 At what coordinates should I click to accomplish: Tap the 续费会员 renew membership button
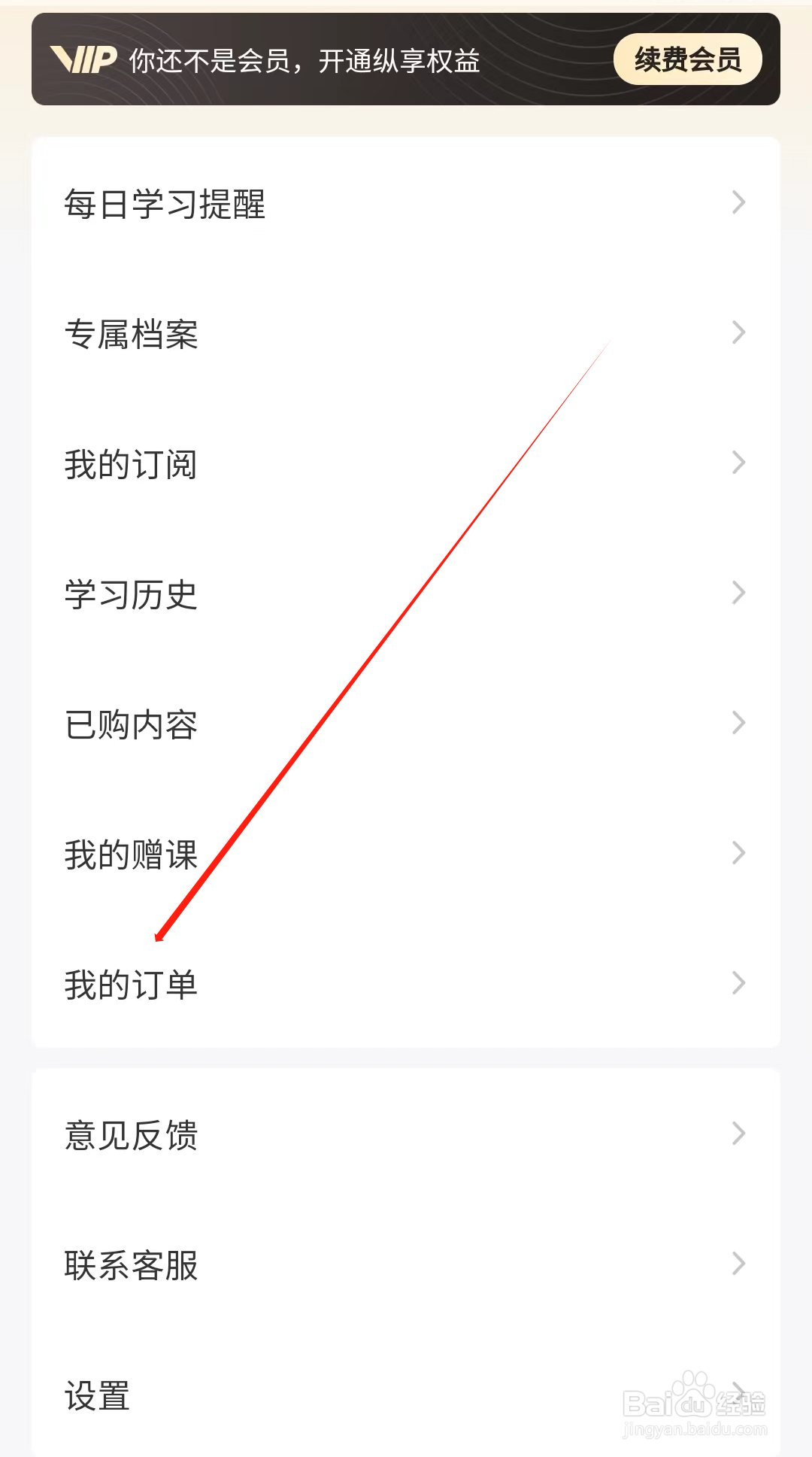pos(688,59)
